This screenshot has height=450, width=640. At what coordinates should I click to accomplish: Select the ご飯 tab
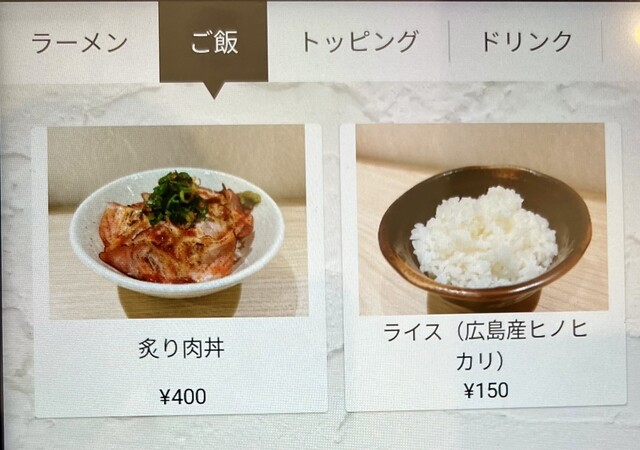pos(213,42)
